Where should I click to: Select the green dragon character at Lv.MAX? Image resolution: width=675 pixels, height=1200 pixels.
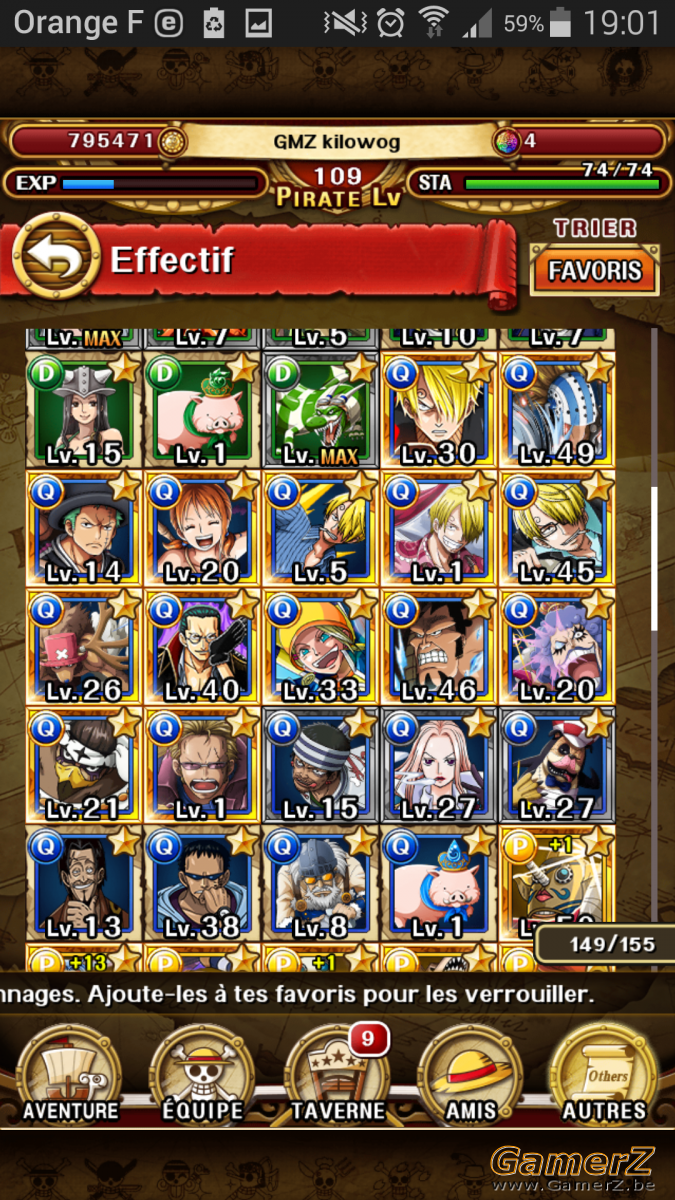click(x=320, y=411)
